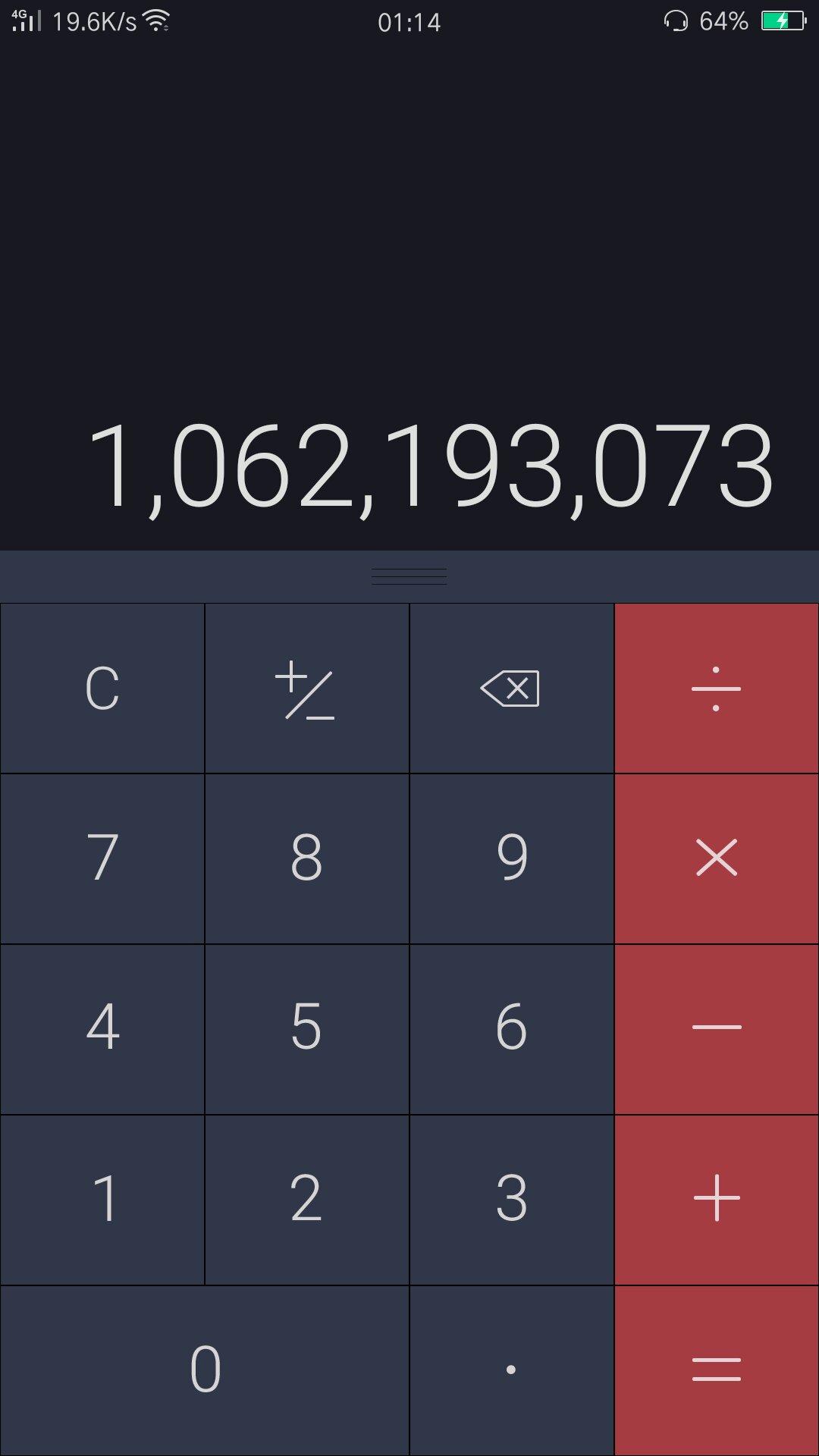Tap the minus operator
Viewport: 819px width, 1456px height.
pos(717,1030)
